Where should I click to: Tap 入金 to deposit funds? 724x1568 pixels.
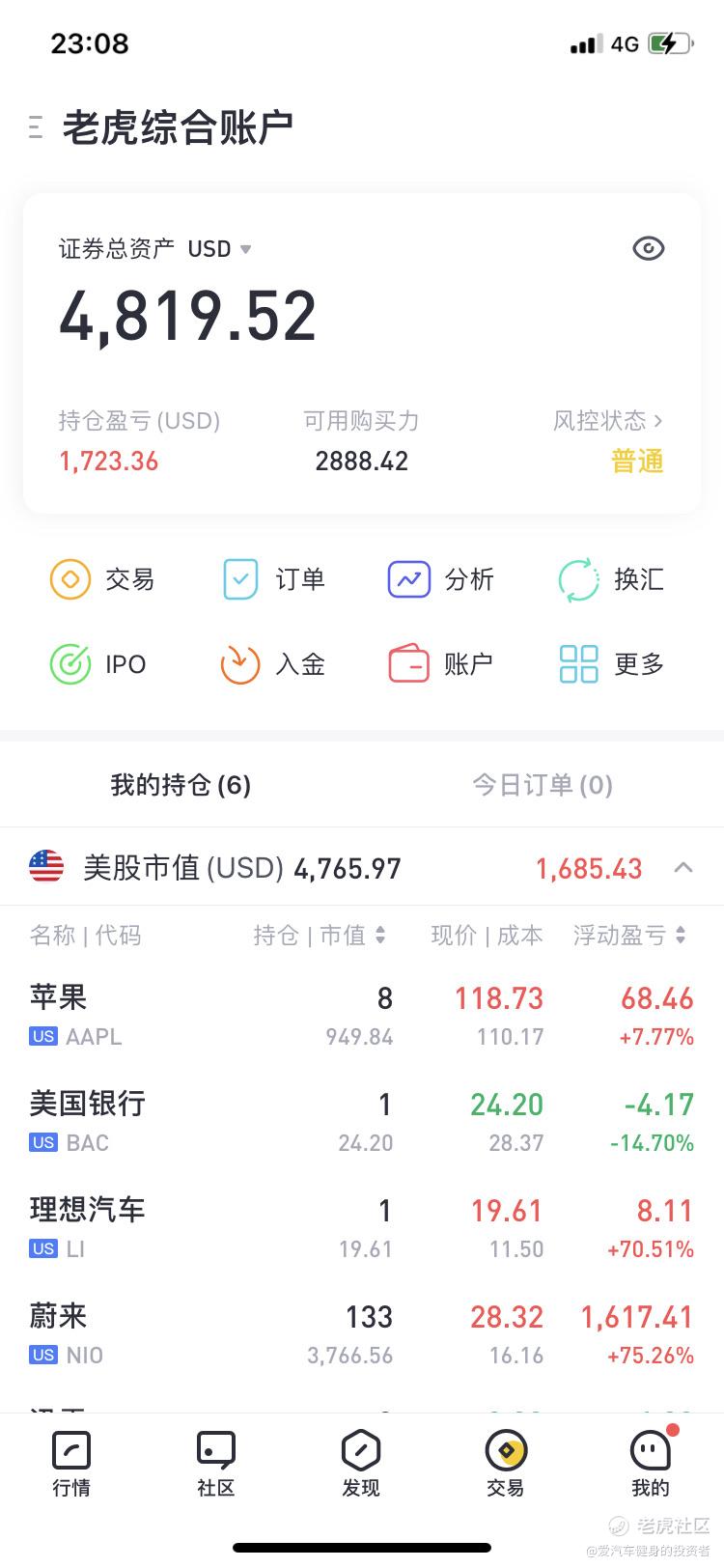(x=273, y=664)
